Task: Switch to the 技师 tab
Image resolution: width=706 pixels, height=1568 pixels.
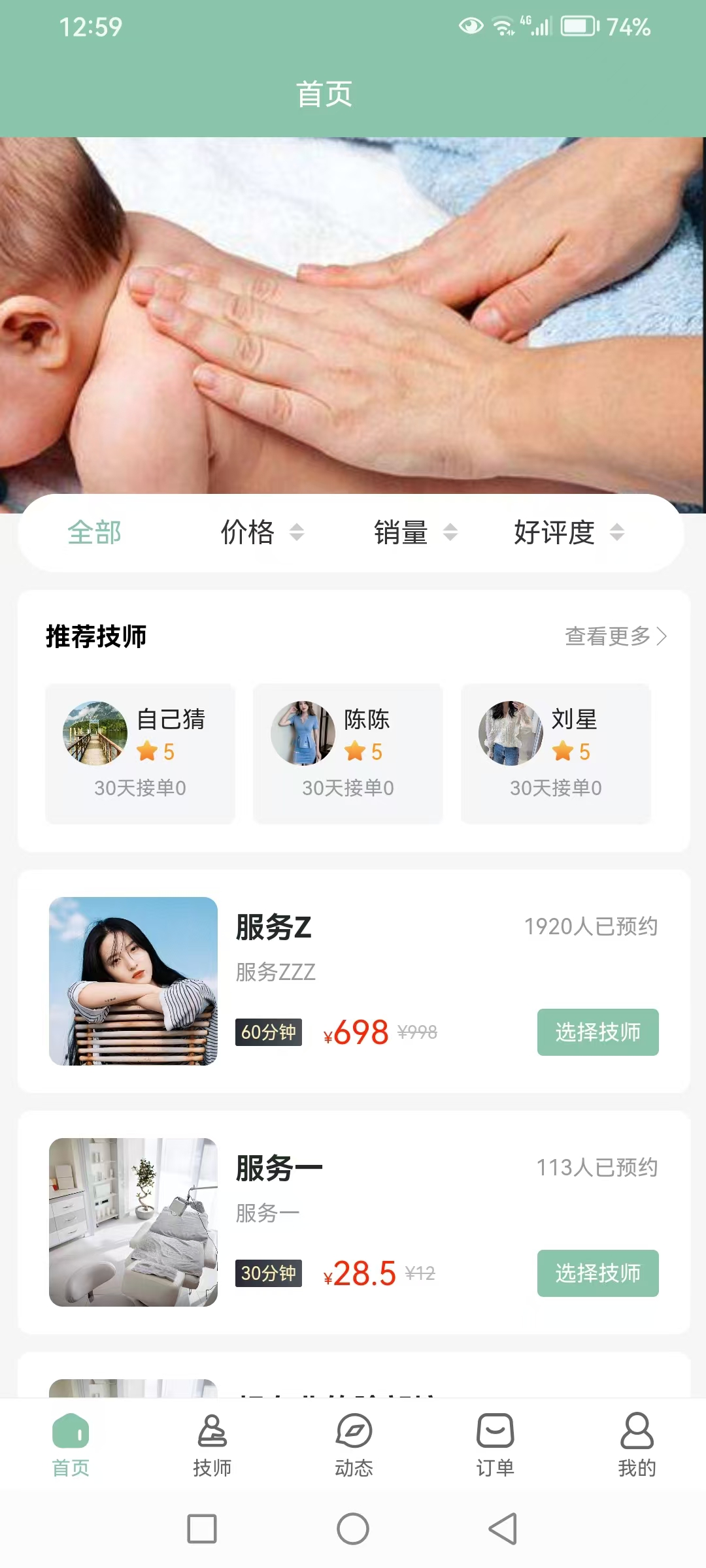Action: (212, 1445)
